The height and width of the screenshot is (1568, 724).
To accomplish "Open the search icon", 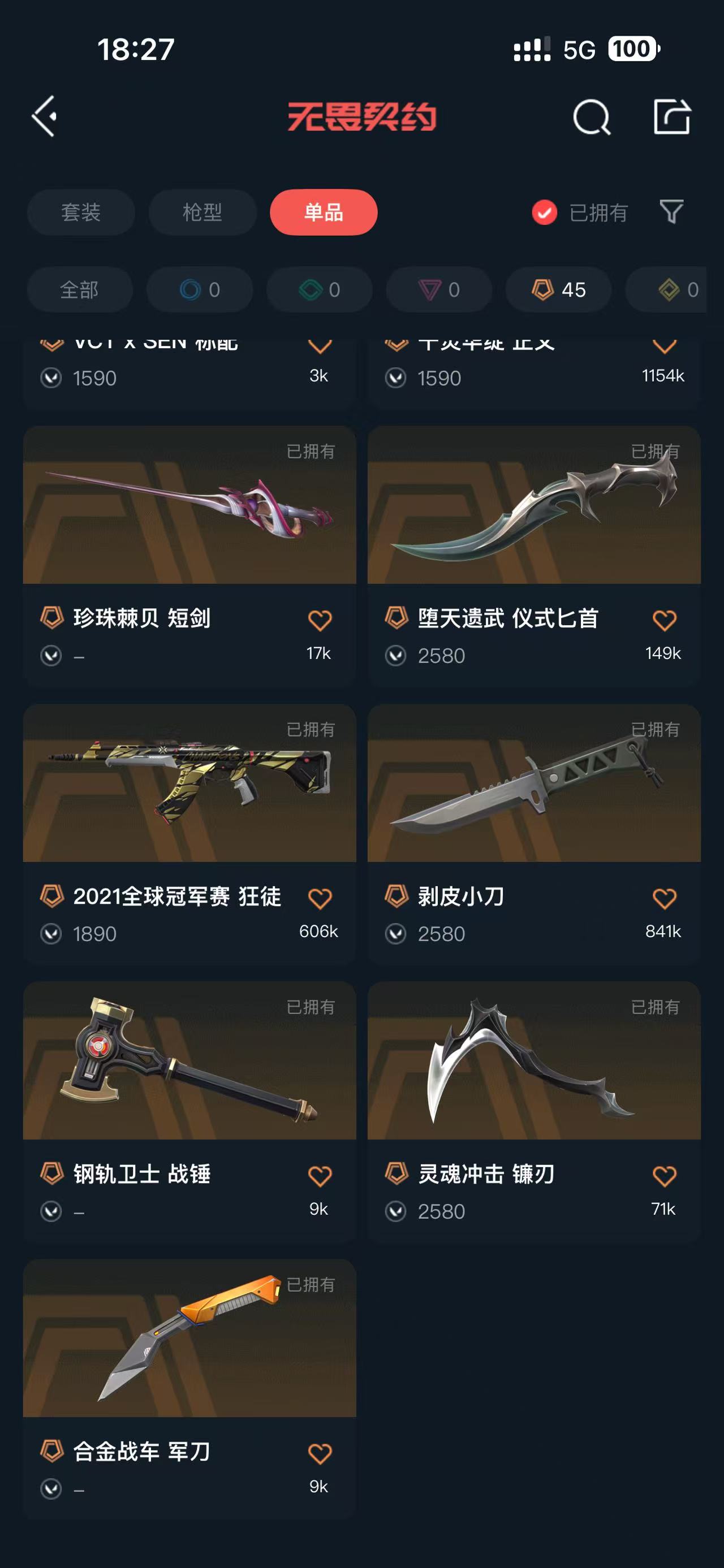I will pos(591,117).
